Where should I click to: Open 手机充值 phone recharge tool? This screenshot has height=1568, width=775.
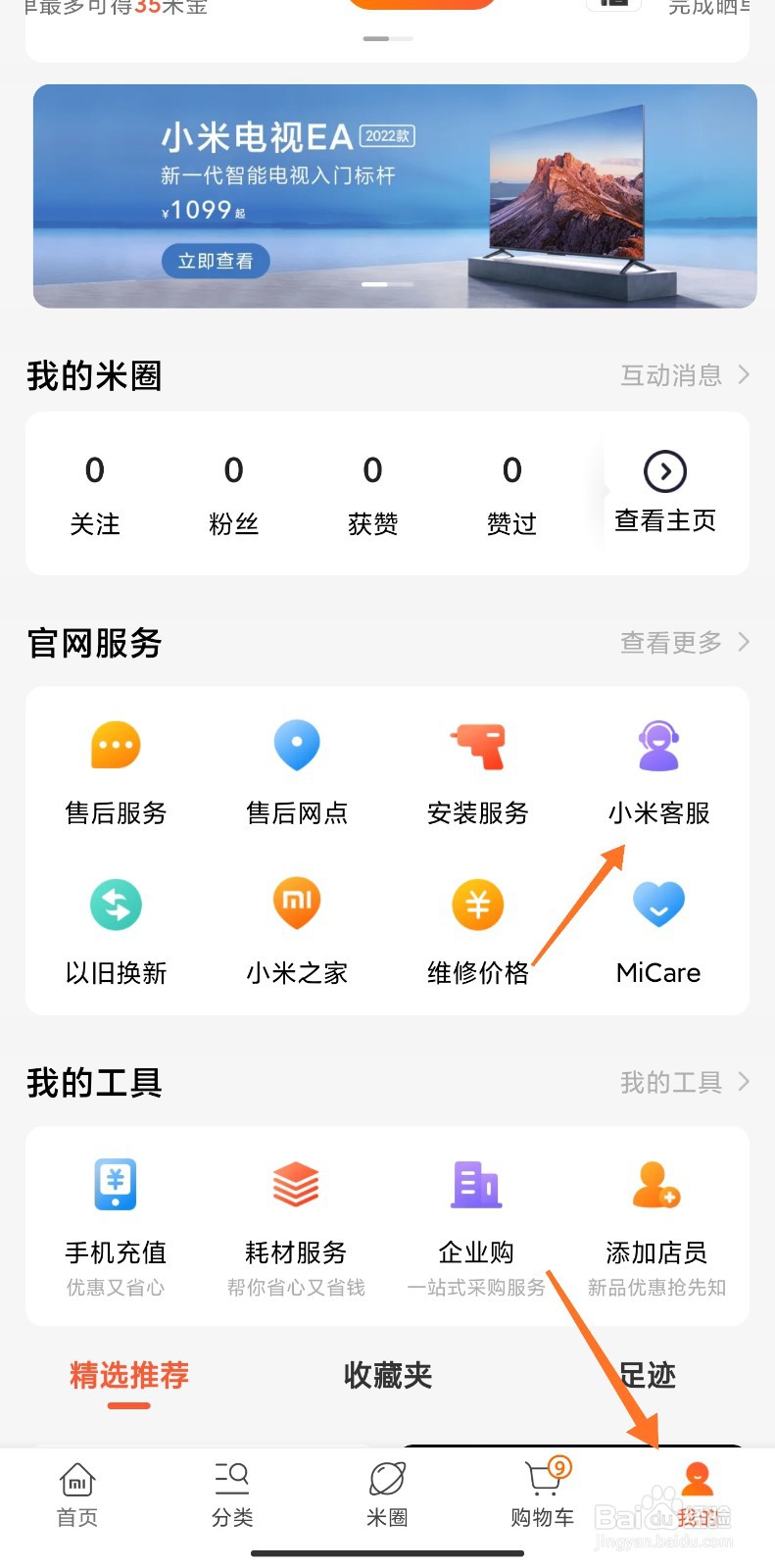point(115,1208)
